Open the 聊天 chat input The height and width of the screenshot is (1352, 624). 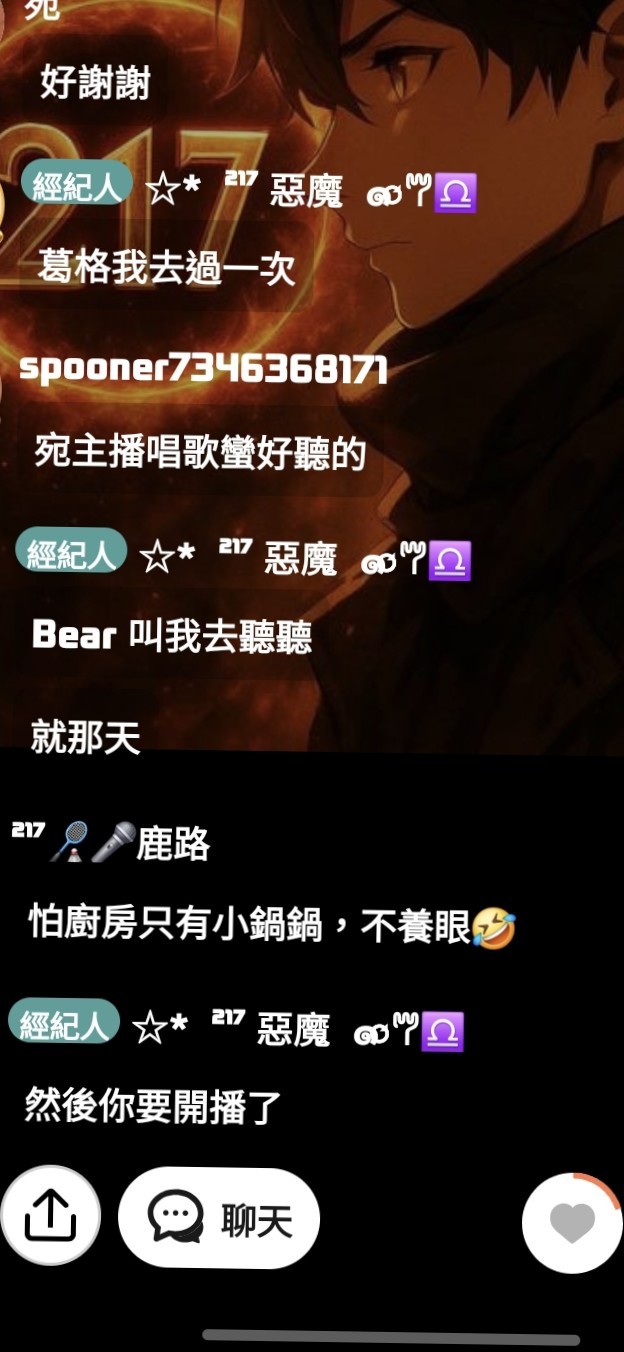pos(219,1218)
